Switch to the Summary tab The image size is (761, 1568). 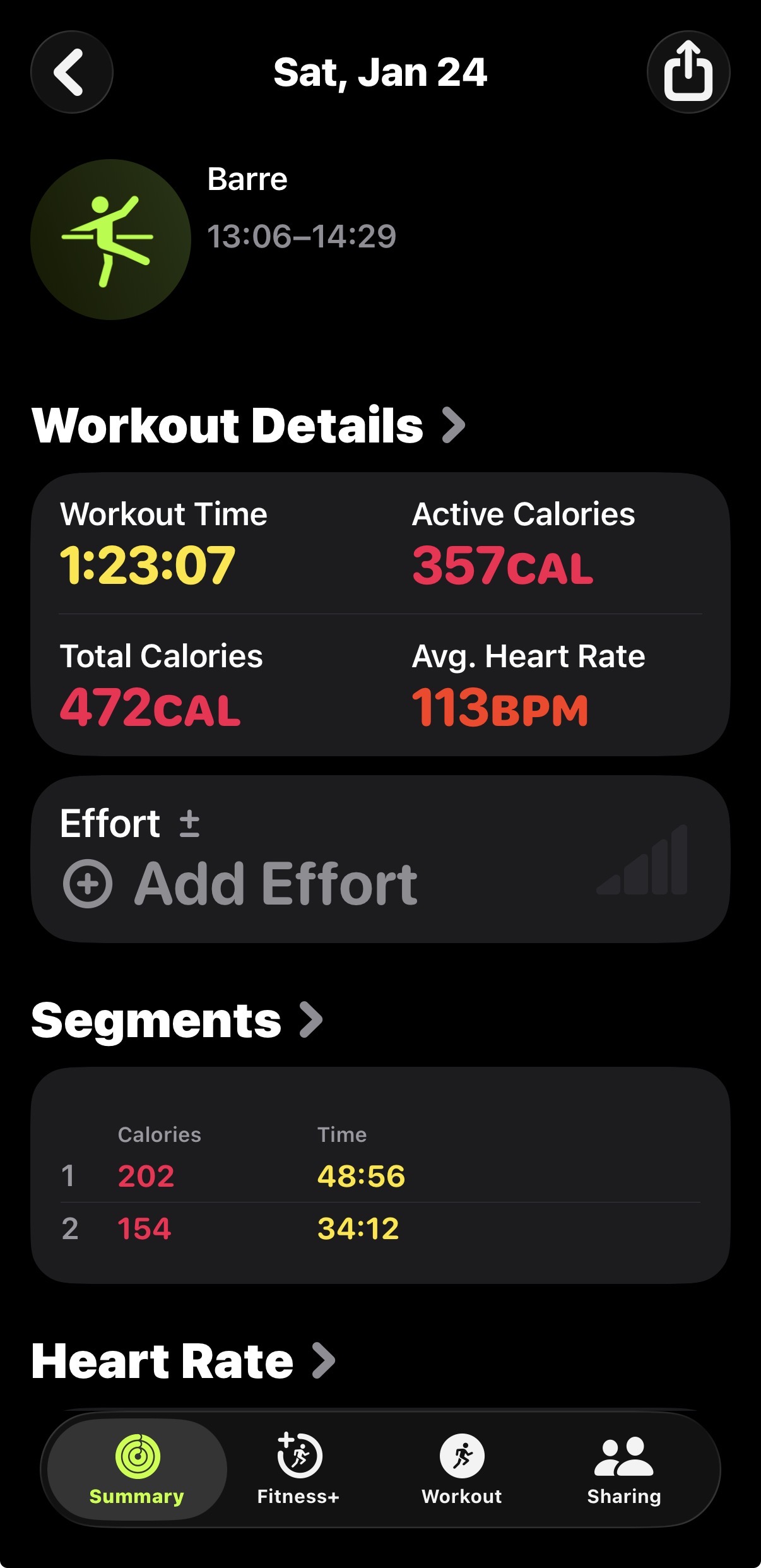click(137, 1469)
